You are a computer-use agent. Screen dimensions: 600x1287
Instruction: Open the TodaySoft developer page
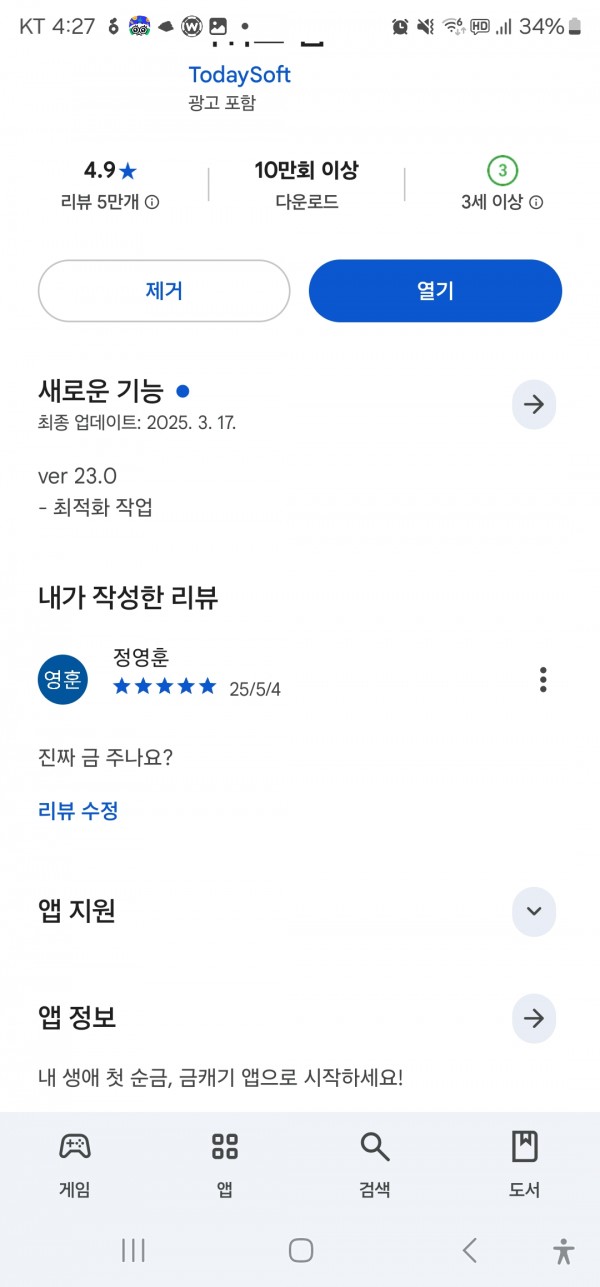tap(239, 75)
